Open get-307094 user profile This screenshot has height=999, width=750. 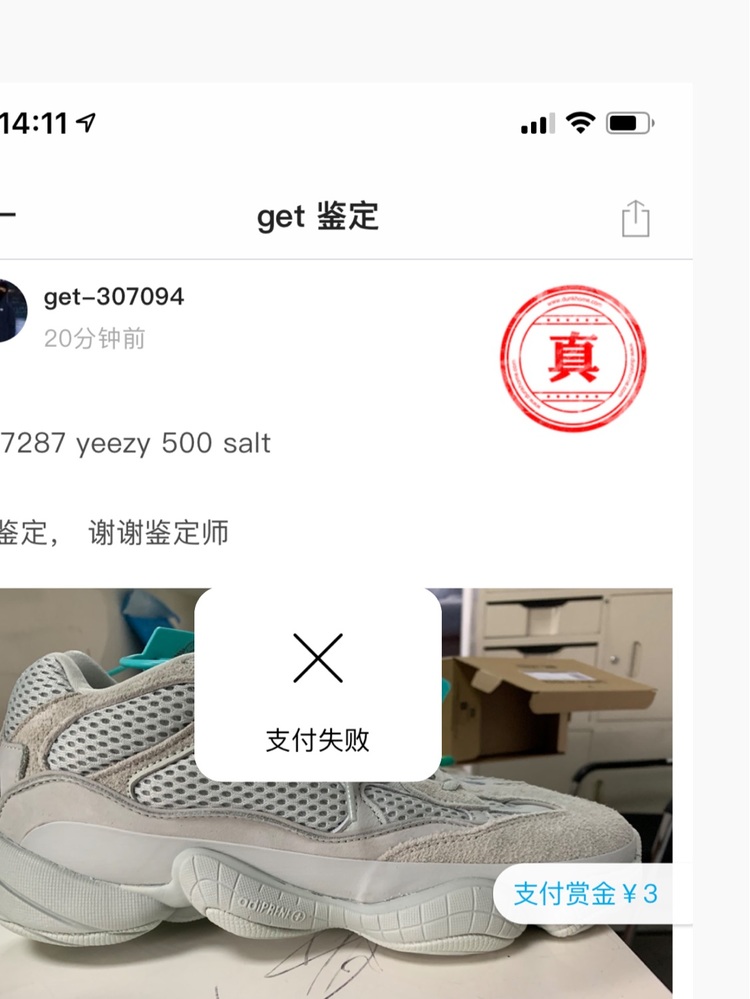click(x=113, y=297)
